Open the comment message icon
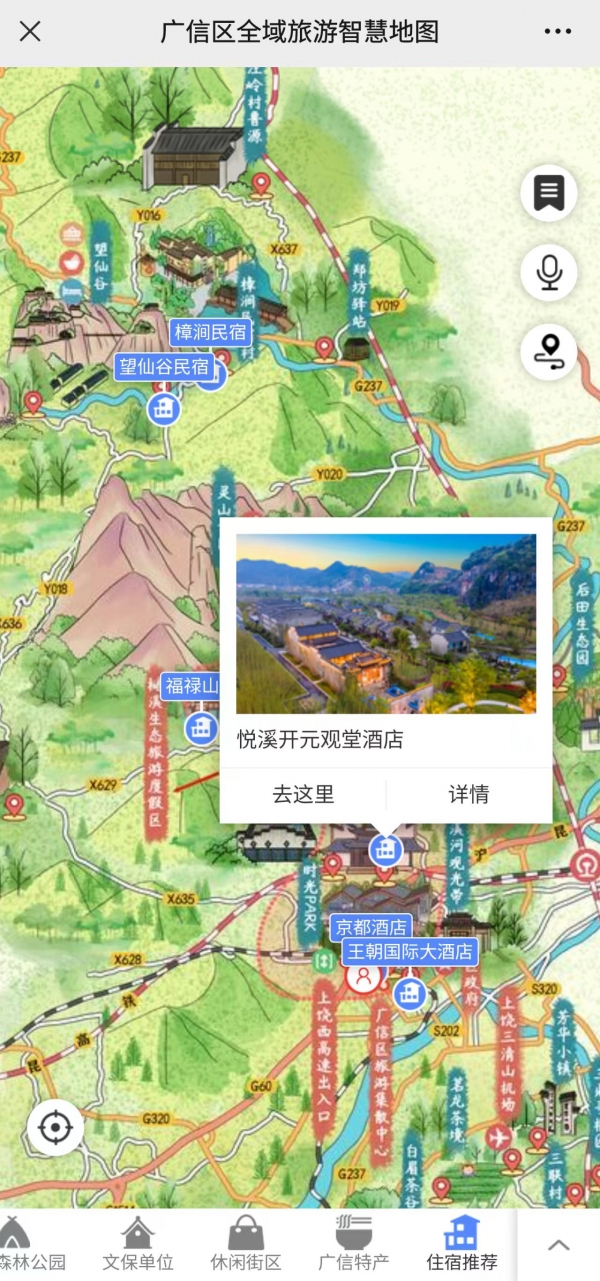 548,193
